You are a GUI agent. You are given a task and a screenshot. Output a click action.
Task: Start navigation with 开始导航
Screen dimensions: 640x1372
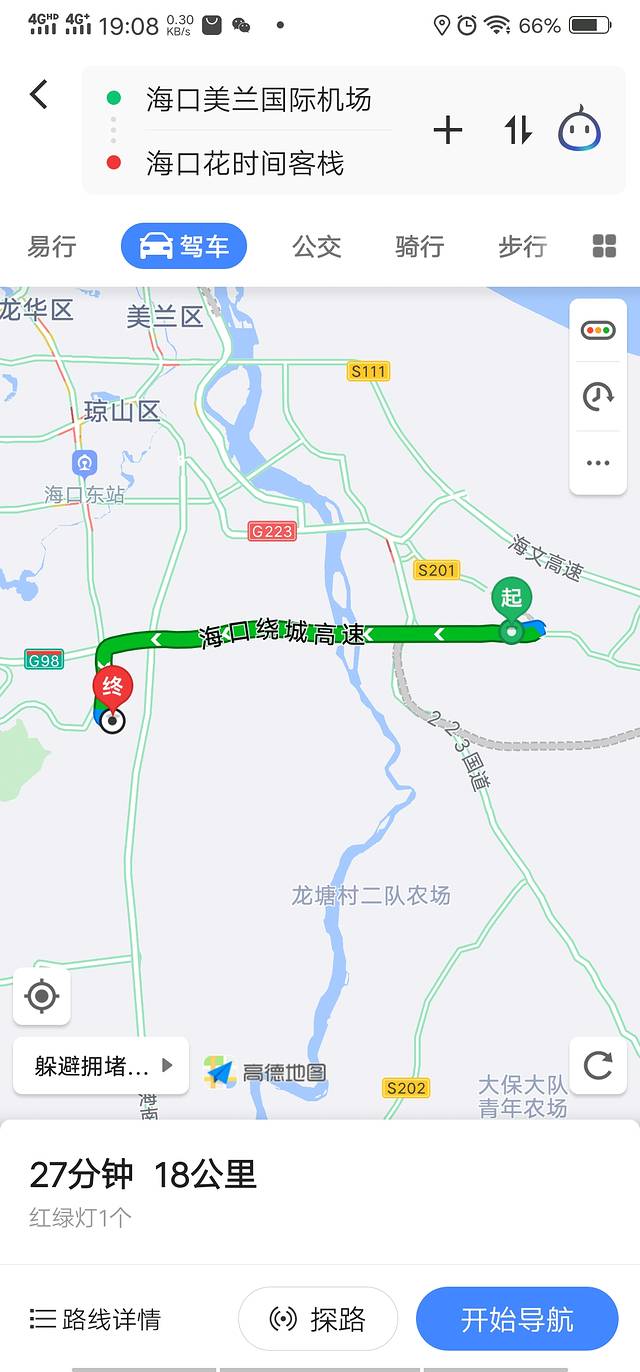(x=517, y=1319)
